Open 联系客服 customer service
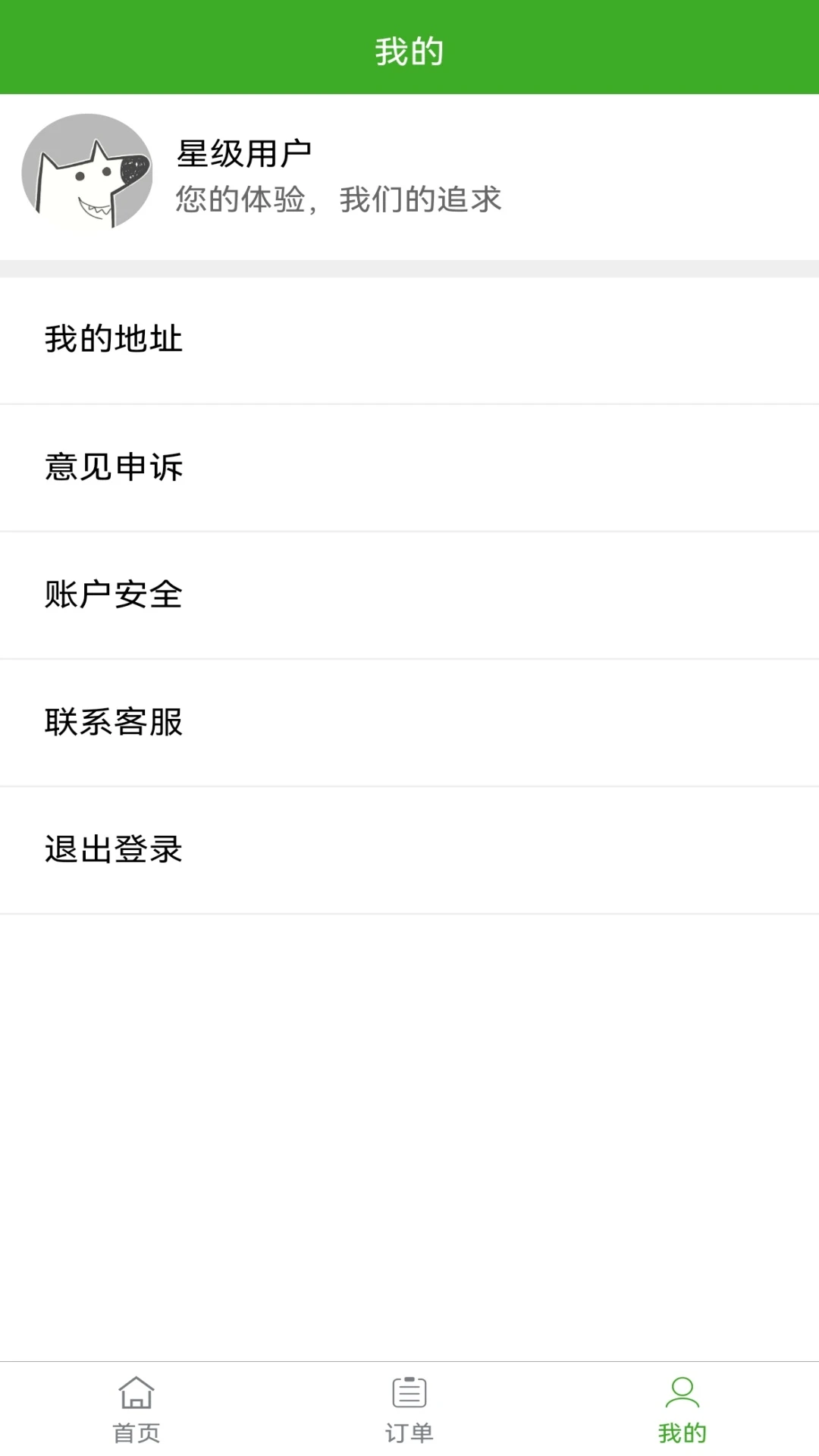Viewport: 819px width, 1456px height. pyautogui.click(x=114, y=723)
